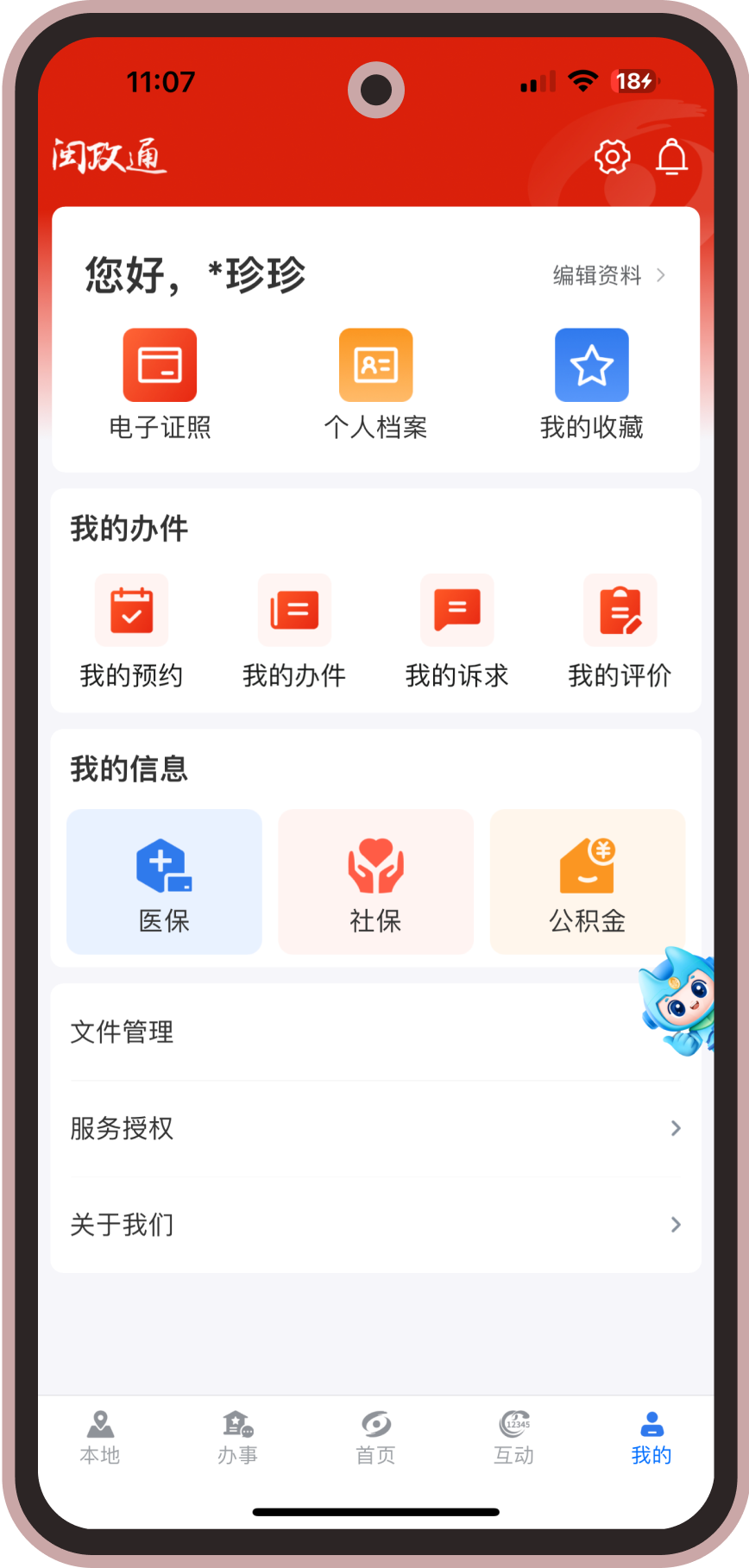749x1568 pixels.
Task: Switch to the 本地 tab
Action: [x=100, y=1437]
